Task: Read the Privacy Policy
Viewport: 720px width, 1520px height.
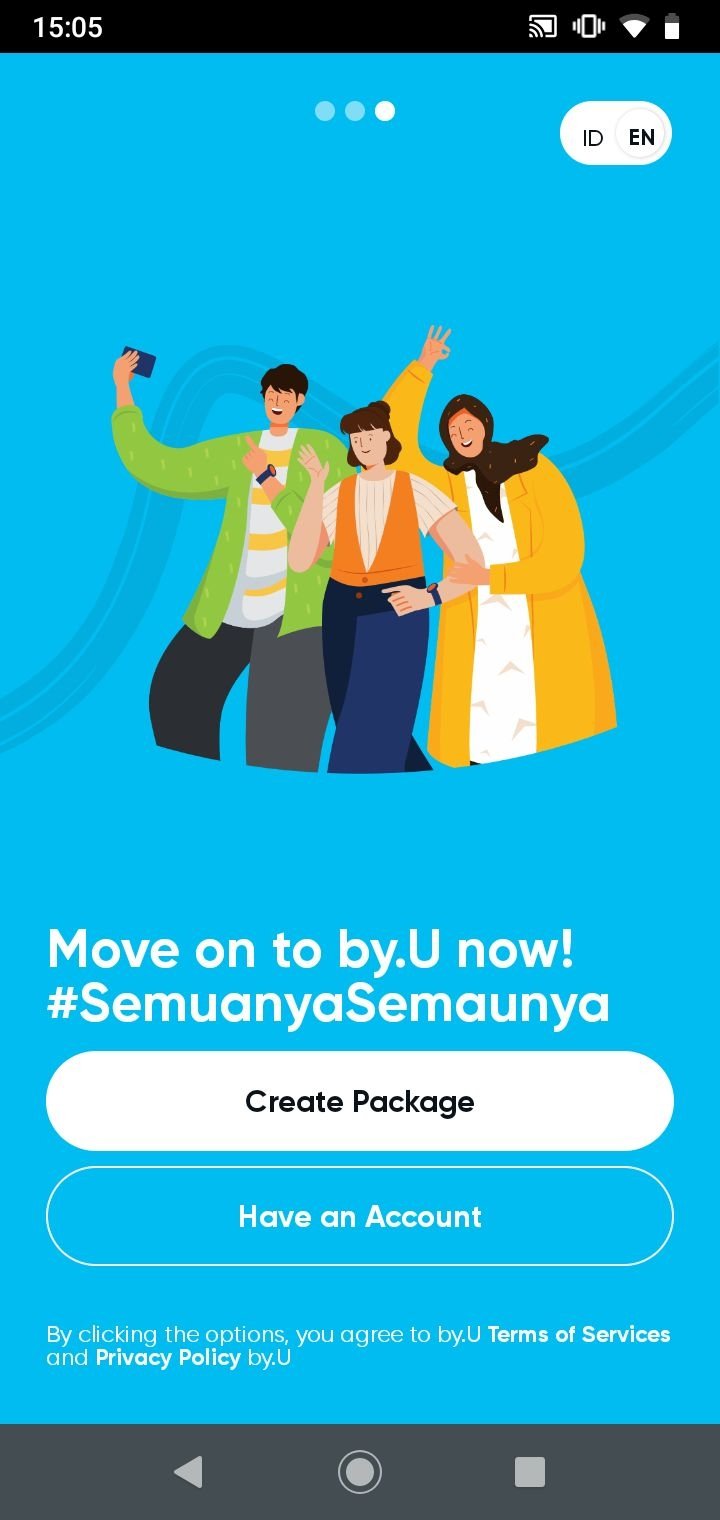Action: click(x=168, y=1358)
